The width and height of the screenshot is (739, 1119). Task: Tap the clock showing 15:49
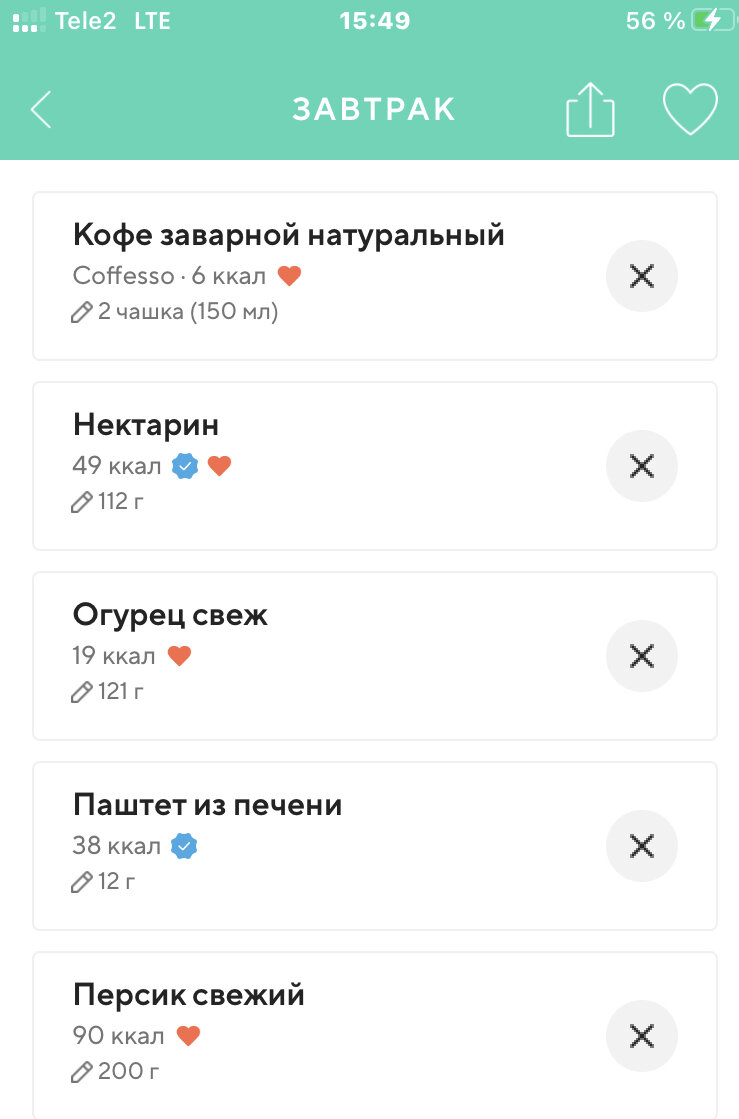[373, 20]
